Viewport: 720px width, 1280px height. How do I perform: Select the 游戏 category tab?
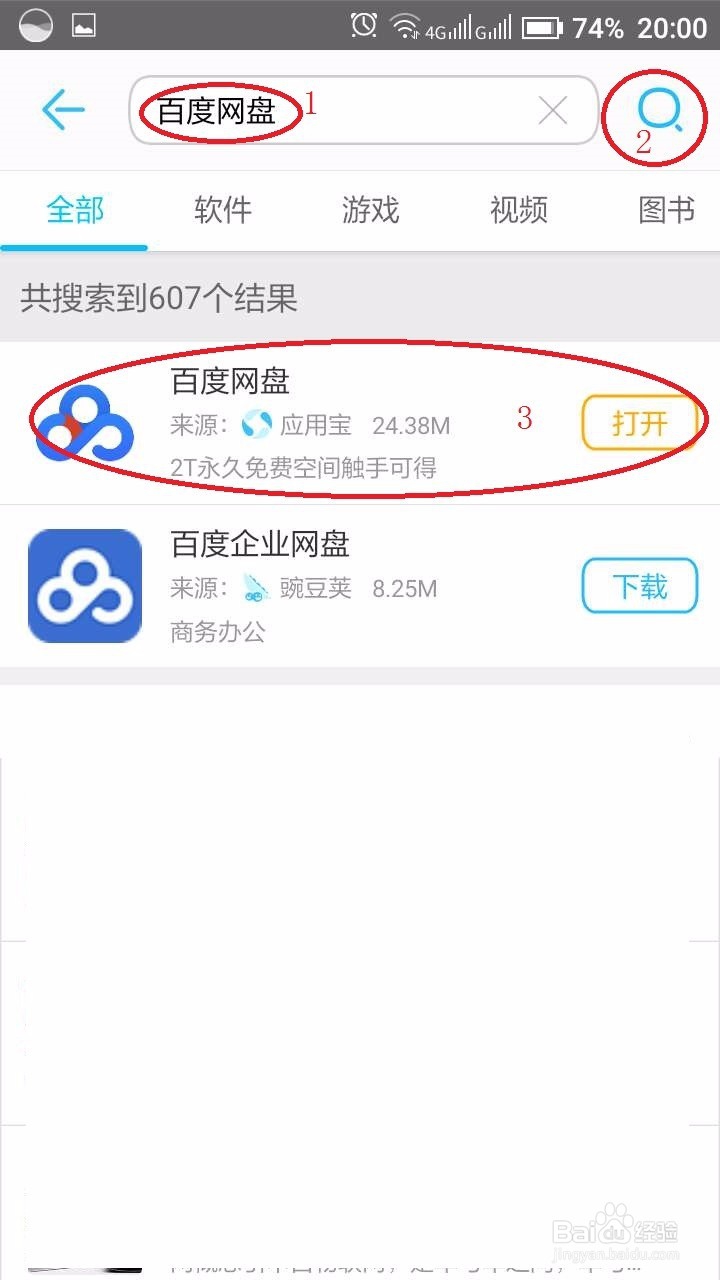(x=371, y=210)
